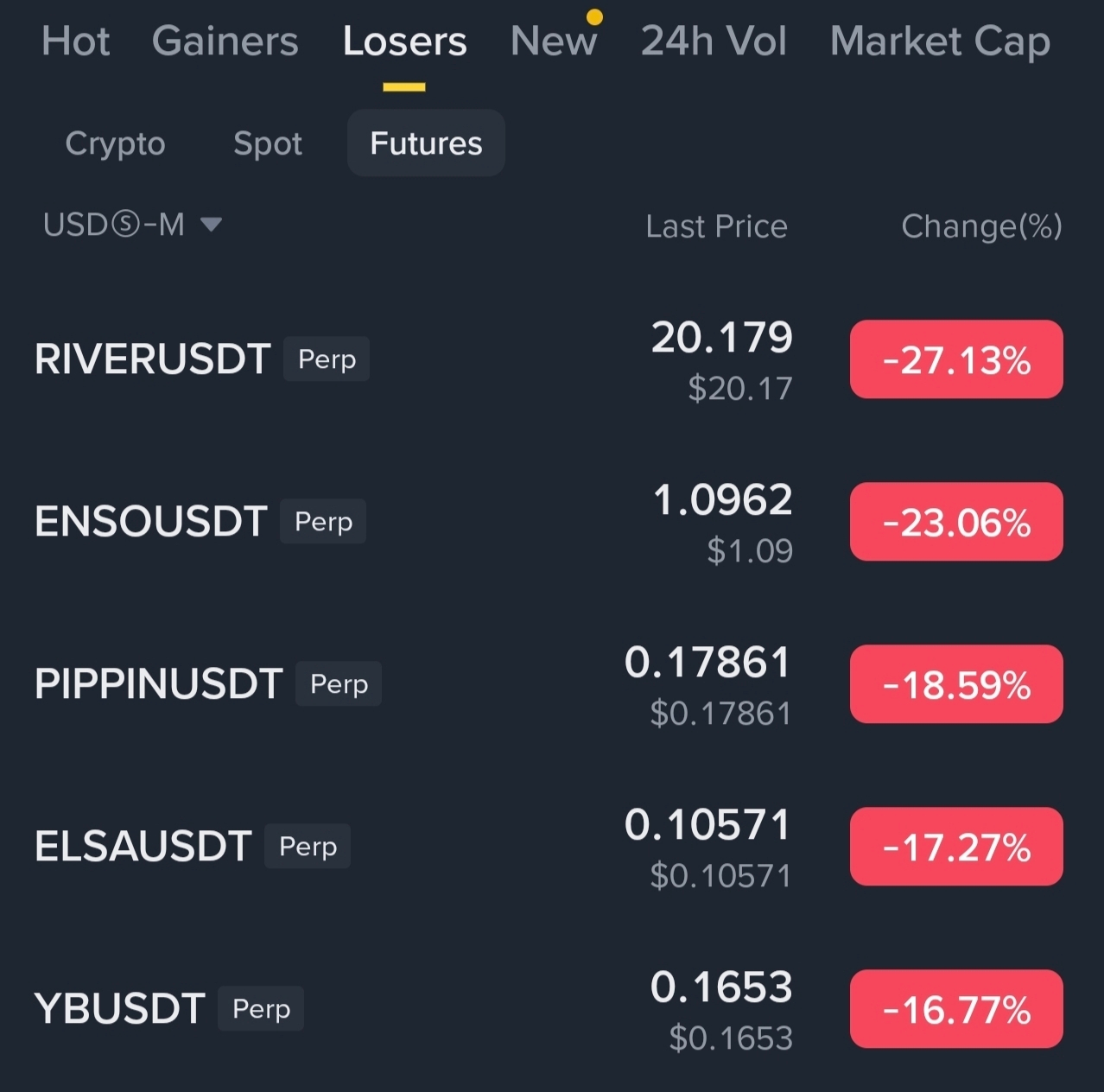This screenshot has height=1092, width=1104.
Task: Switch to the 24h Vol tab
Action: click(x=714, y=41)
